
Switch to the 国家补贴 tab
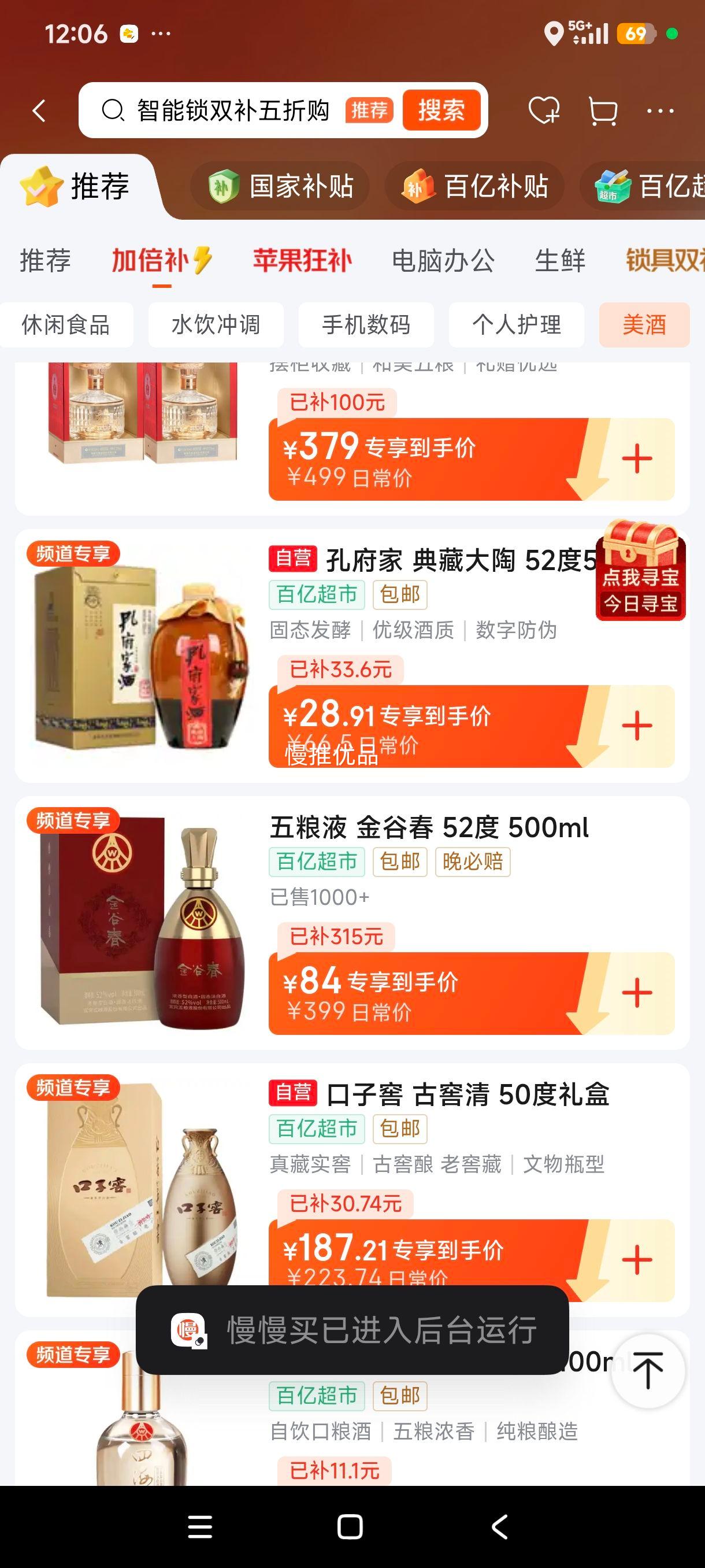284,187
